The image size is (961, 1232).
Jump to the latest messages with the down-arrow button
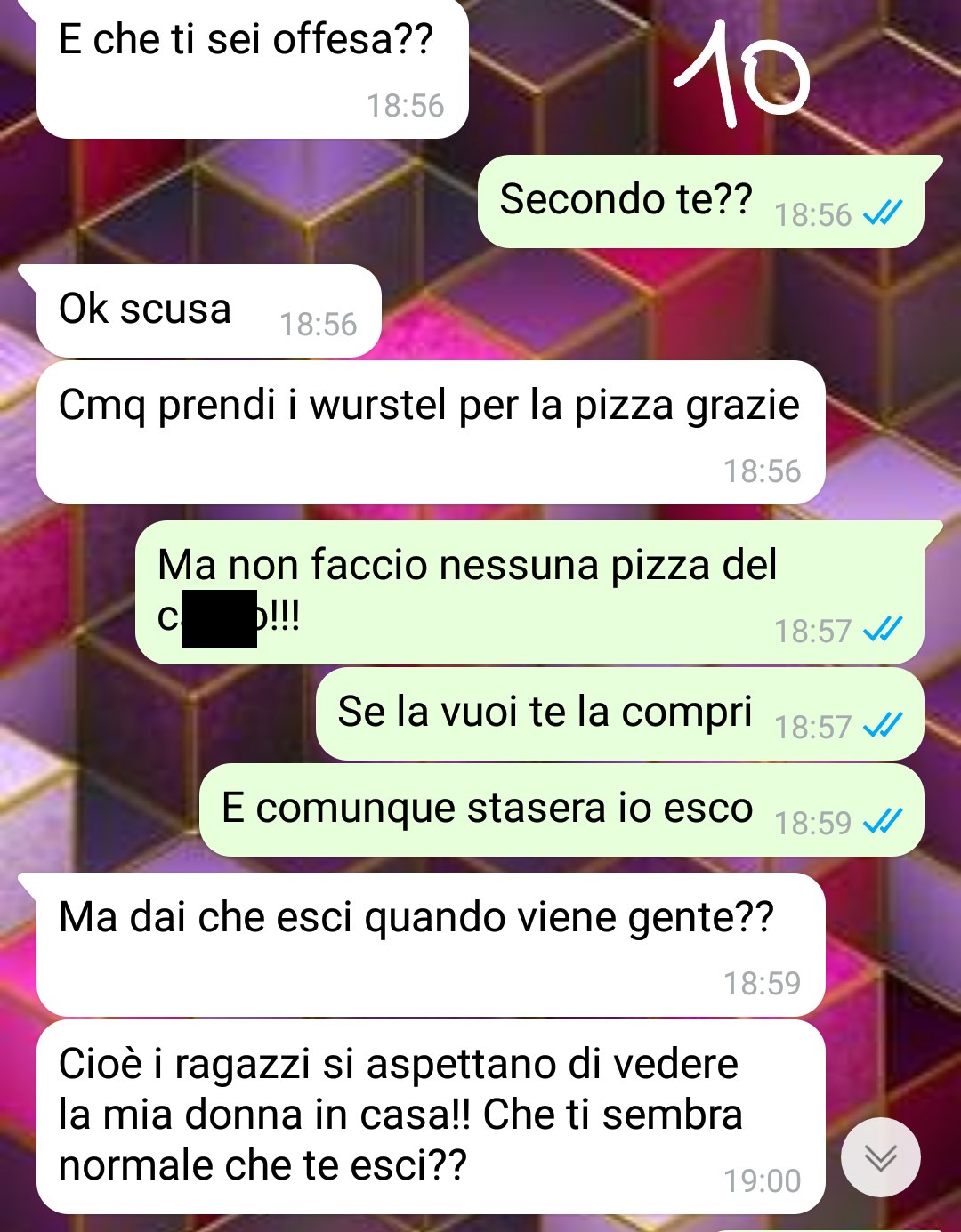point(880,1157)
